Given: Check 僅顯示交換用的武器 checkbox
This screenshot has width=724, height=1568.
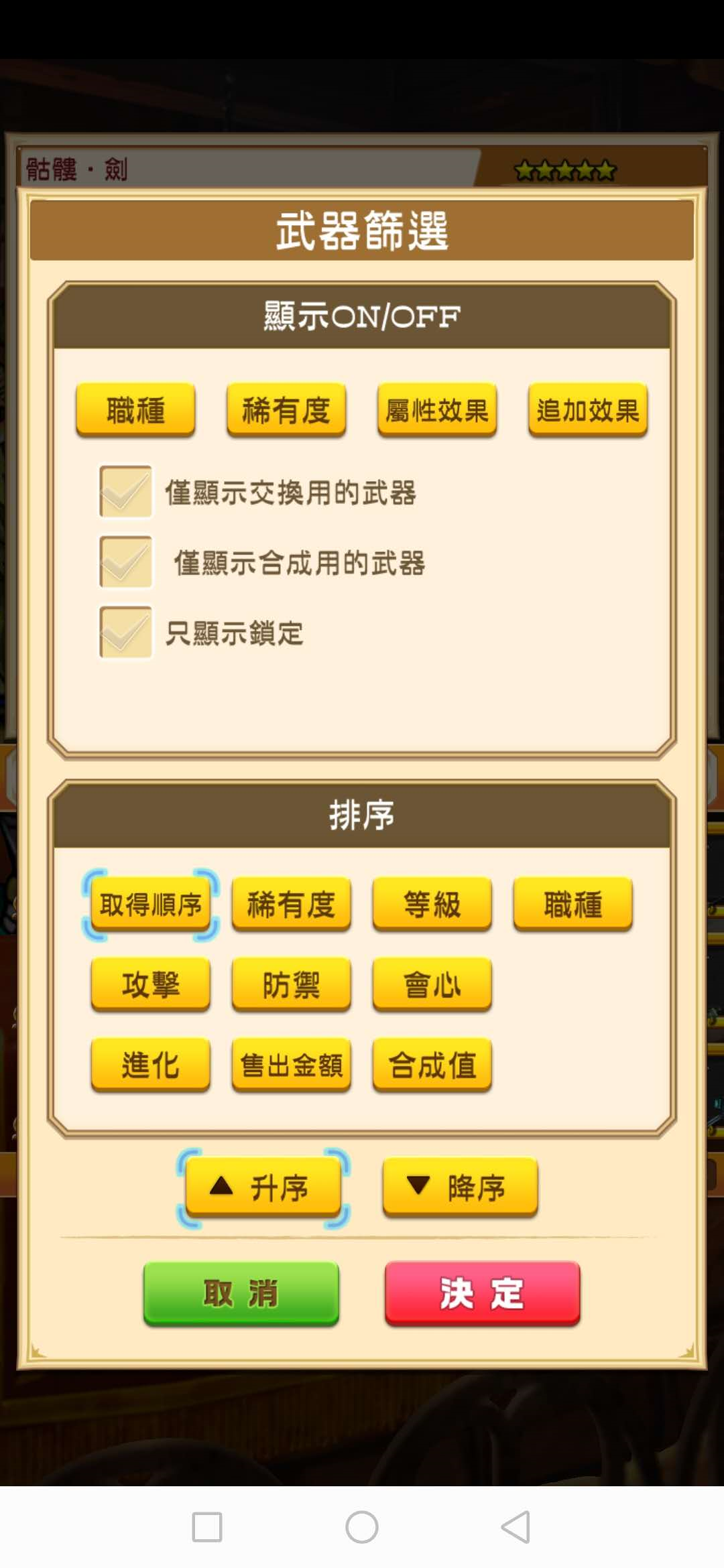Looking at the screenshot, I should point(125,492).
